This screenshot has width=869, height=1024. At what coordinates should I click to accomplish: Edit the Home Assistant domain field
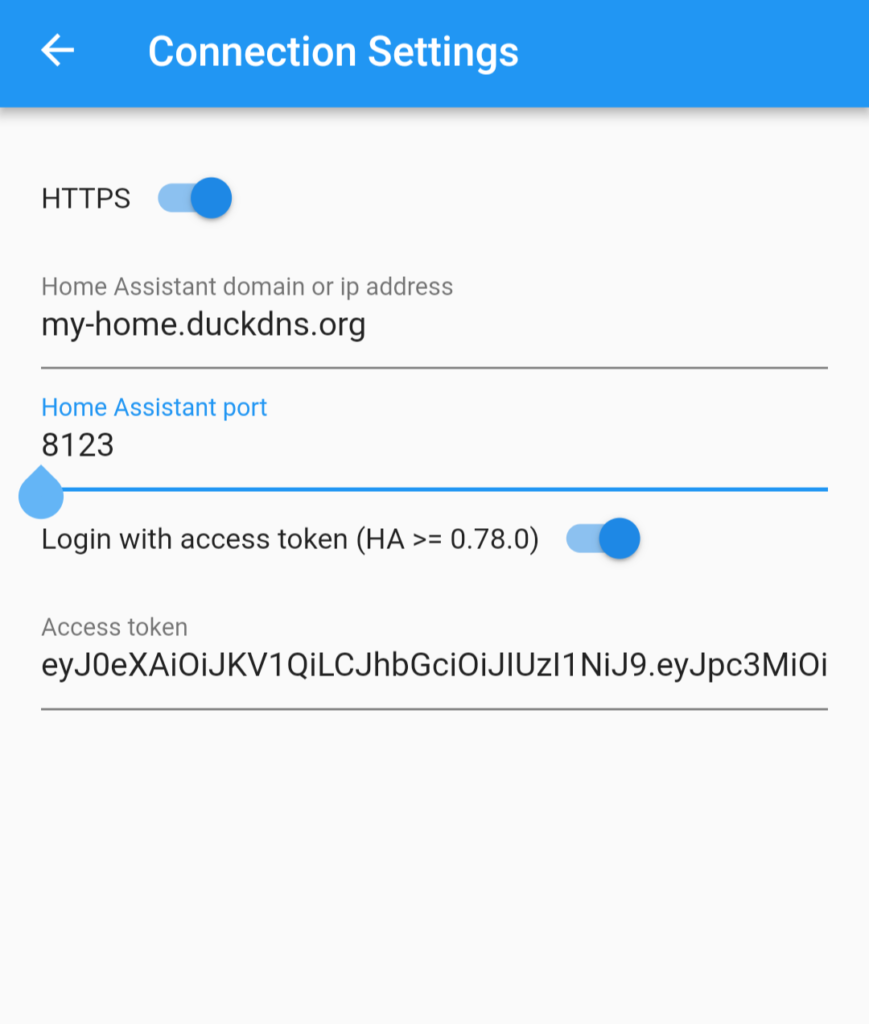433,326
